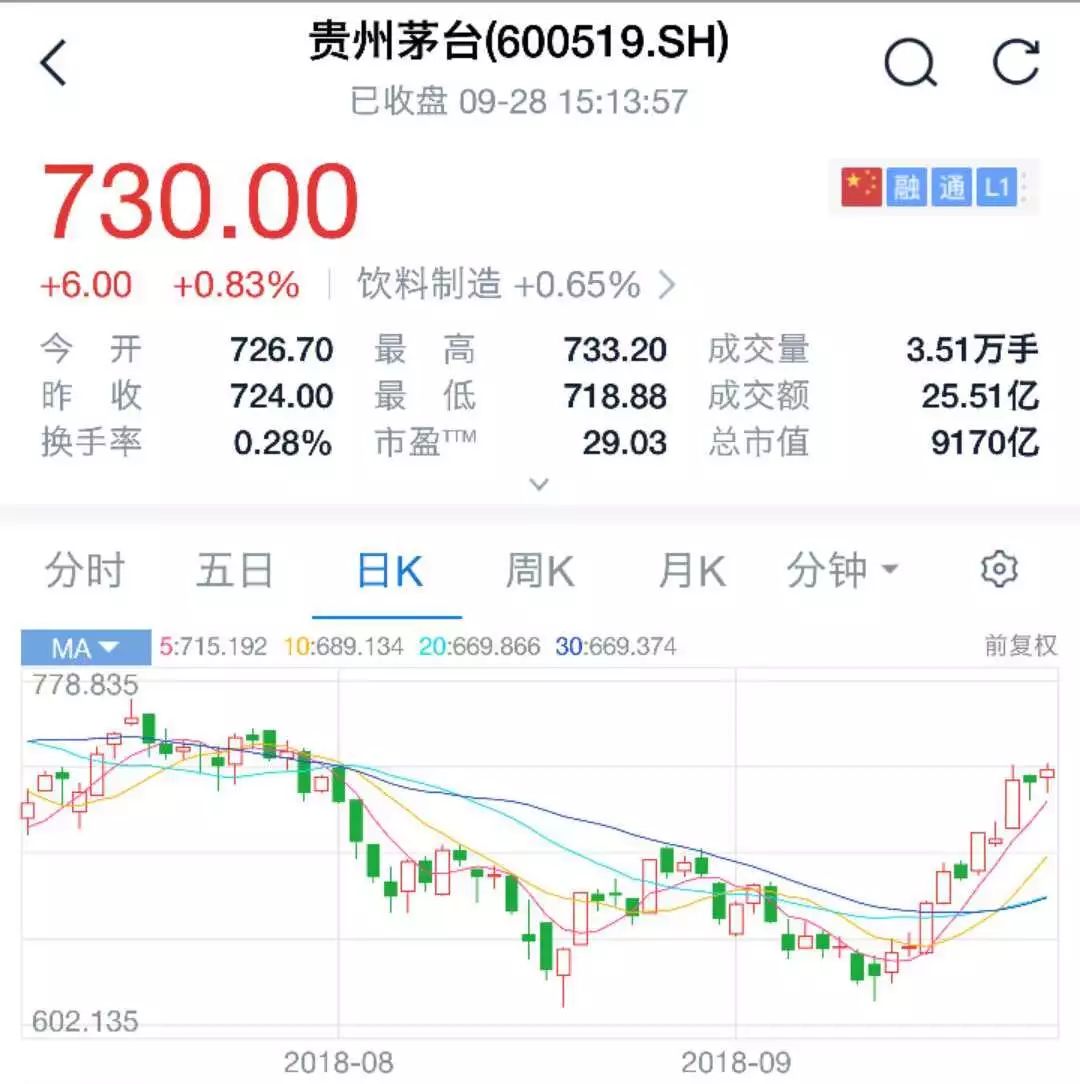Switch to the 五日 chart tab

(x=235, y=572)
